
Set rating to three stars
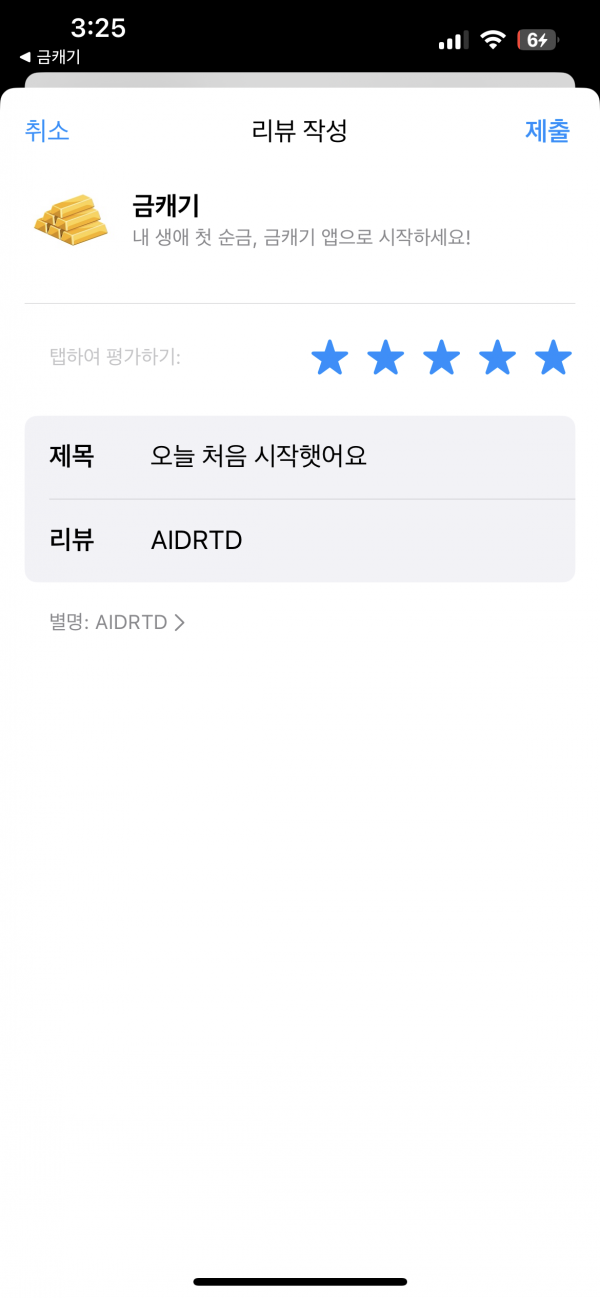[x=441, y=357]
